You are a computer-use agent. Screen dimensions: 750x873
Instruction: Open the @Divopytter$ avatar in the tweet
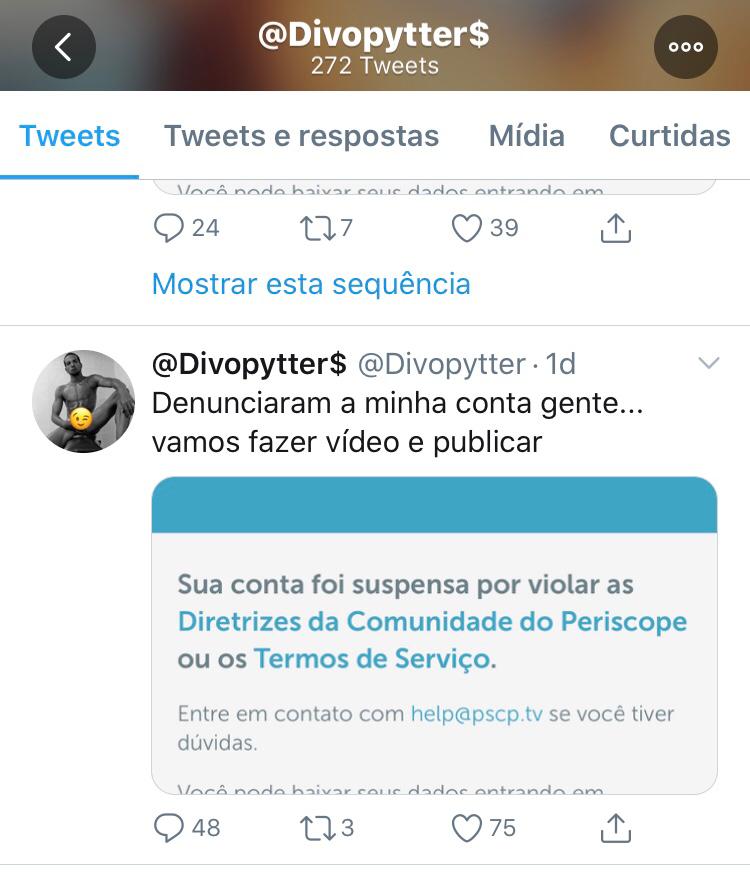pyautogui.click(x=84, y=401)
